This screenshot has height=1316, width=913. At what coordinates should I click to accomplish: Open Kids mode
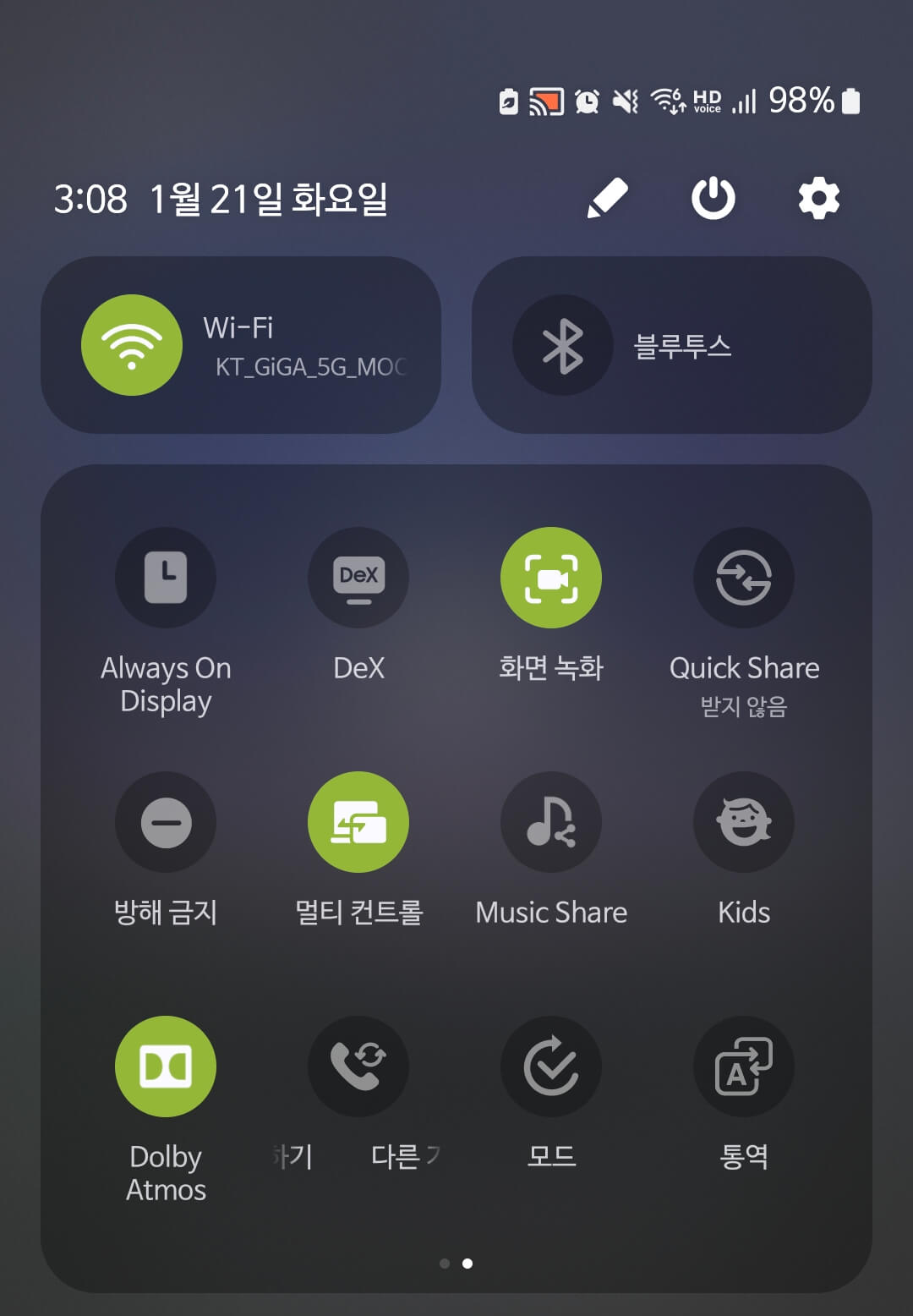coord(744,821)
